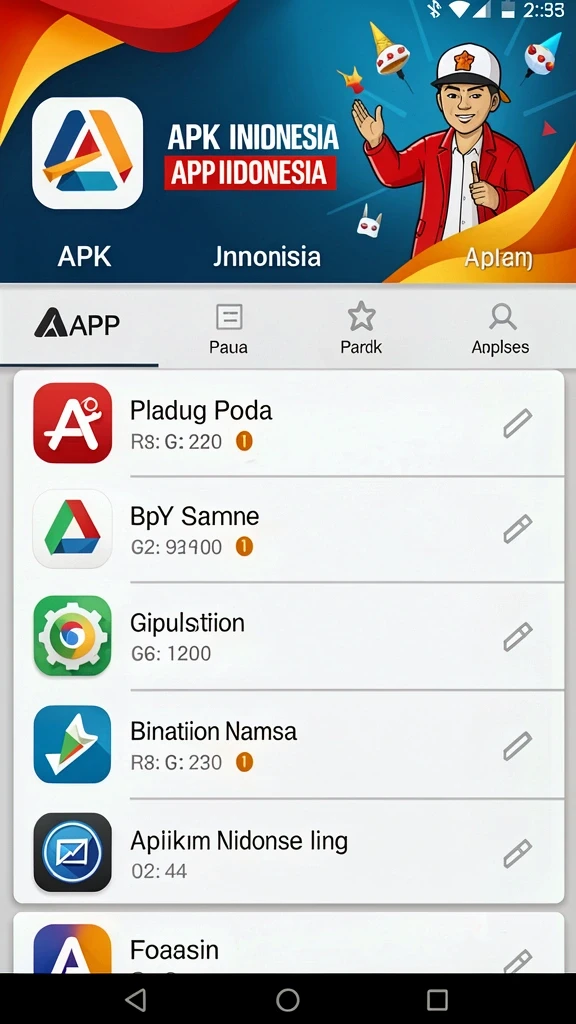Edit the Gipulstiion entry
576x1024 pixels.
click(x=517, y=637)
